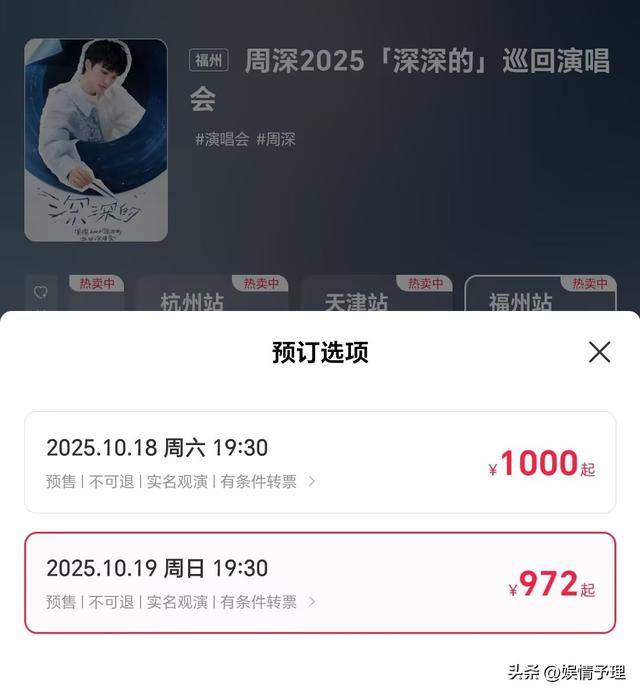Switch to the 天津站 tab
This screenshot has width=640, height=695.
pyautogui.click(x=357, y=300)
